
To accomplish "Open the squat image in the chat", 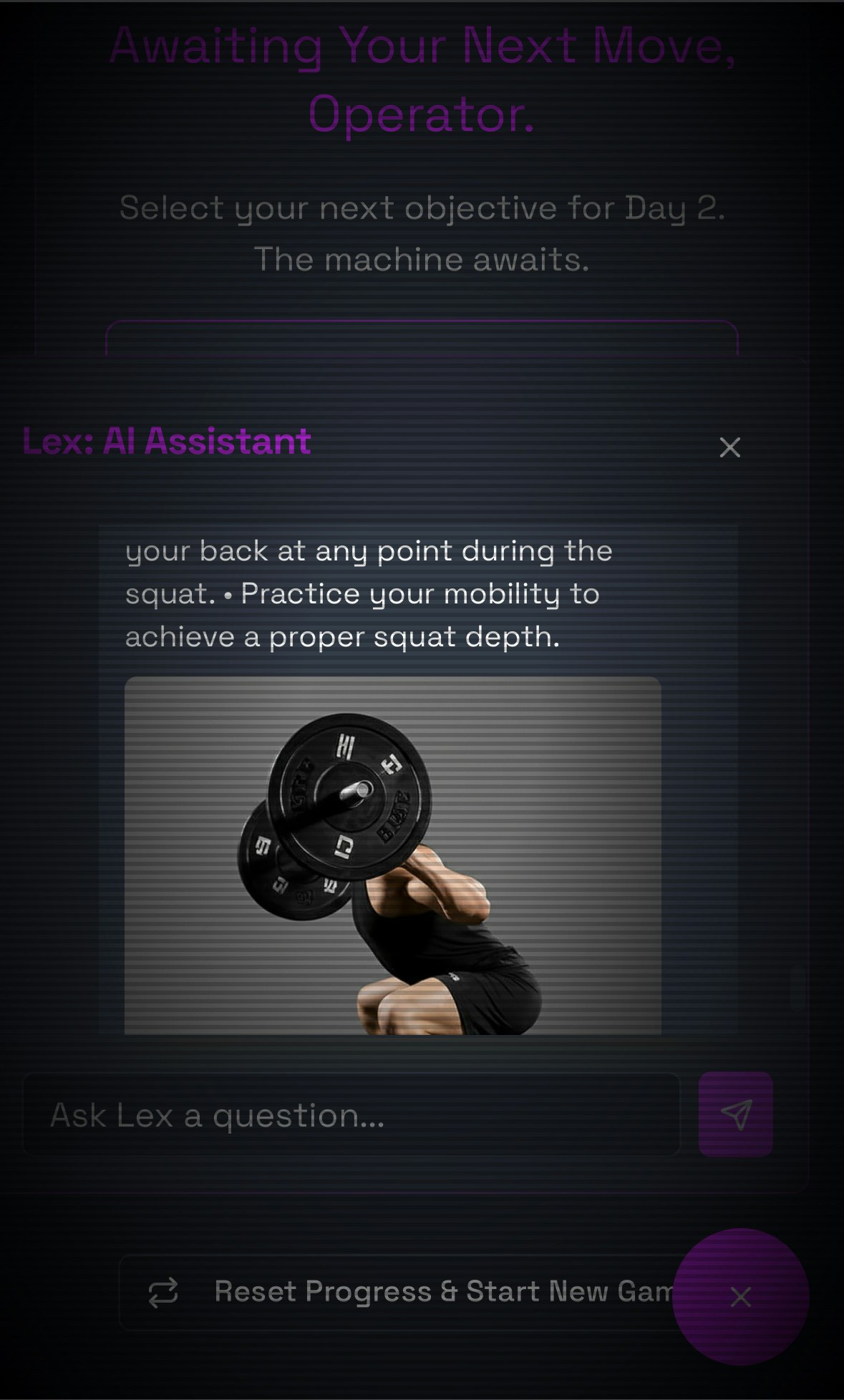I will pyautogui.click(x=392, y=855).
